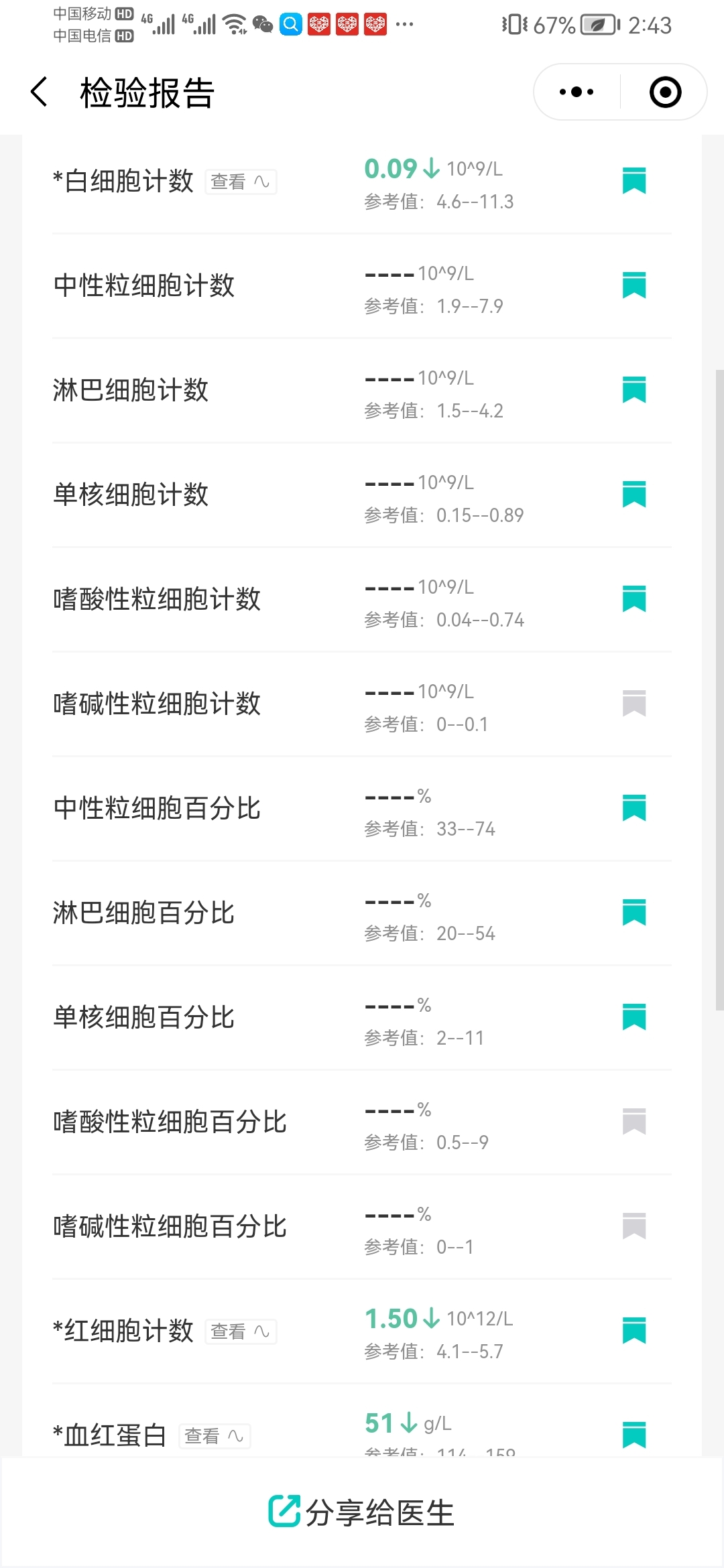724x1568 pixels.
Task: Share the report with 分享给医生
Action: click(x=362, y=1512)
